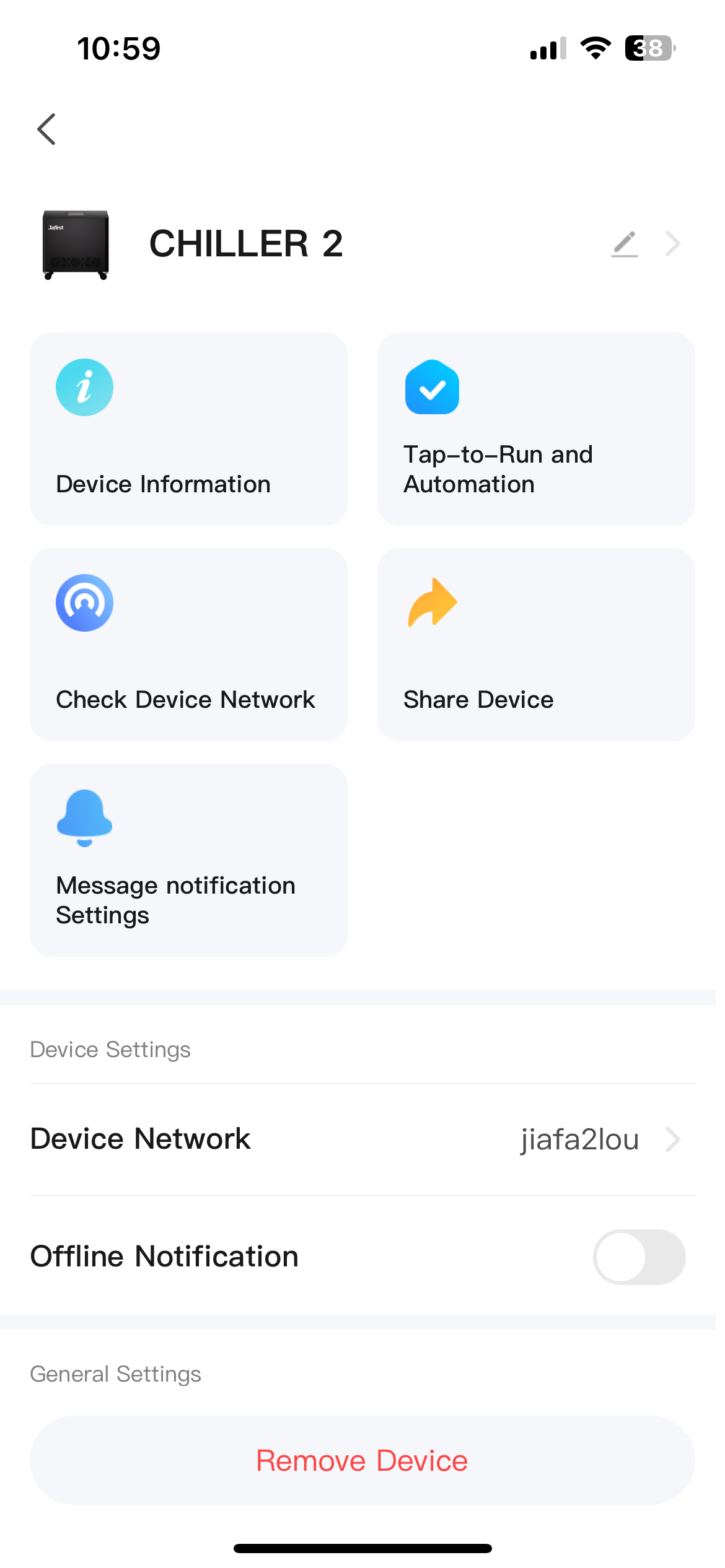This screenshot has height=1568, width=725.
Task: Tap the Remove Device button
Action: (362, 1460)
